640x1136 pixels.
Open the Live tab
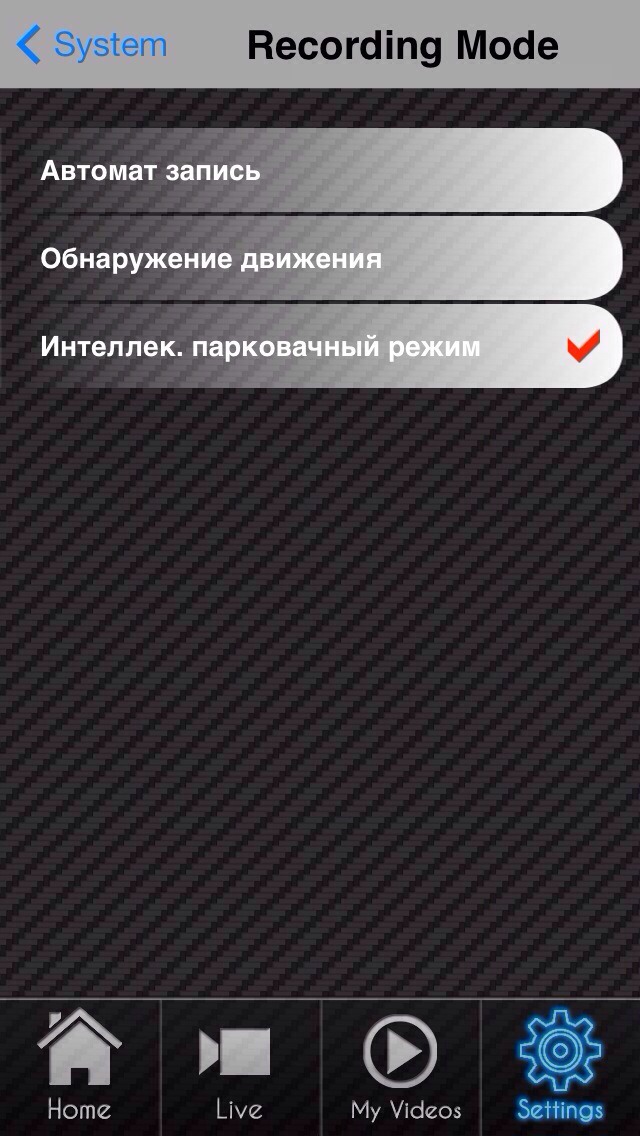[240, 1067]
